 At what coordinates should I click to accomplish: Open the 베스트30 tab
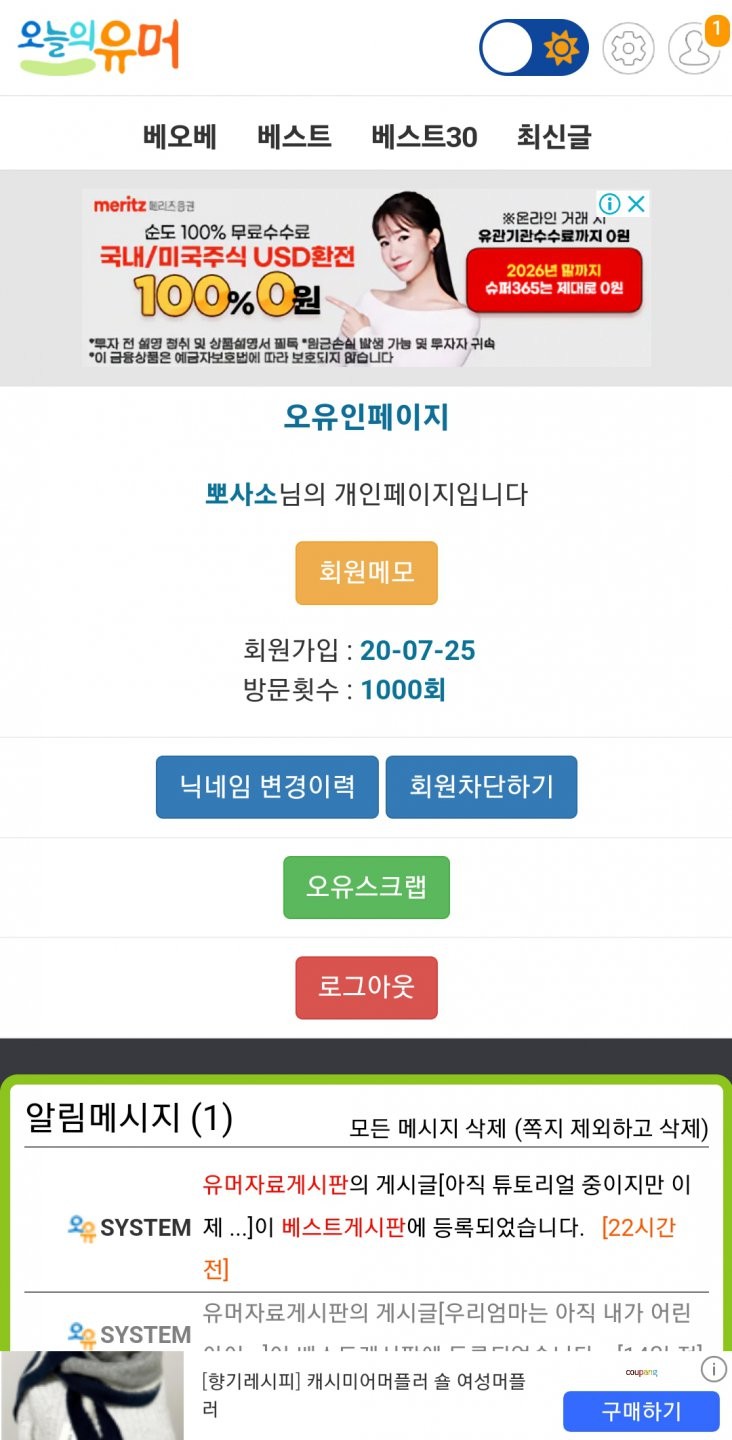[x=424, y=136]
